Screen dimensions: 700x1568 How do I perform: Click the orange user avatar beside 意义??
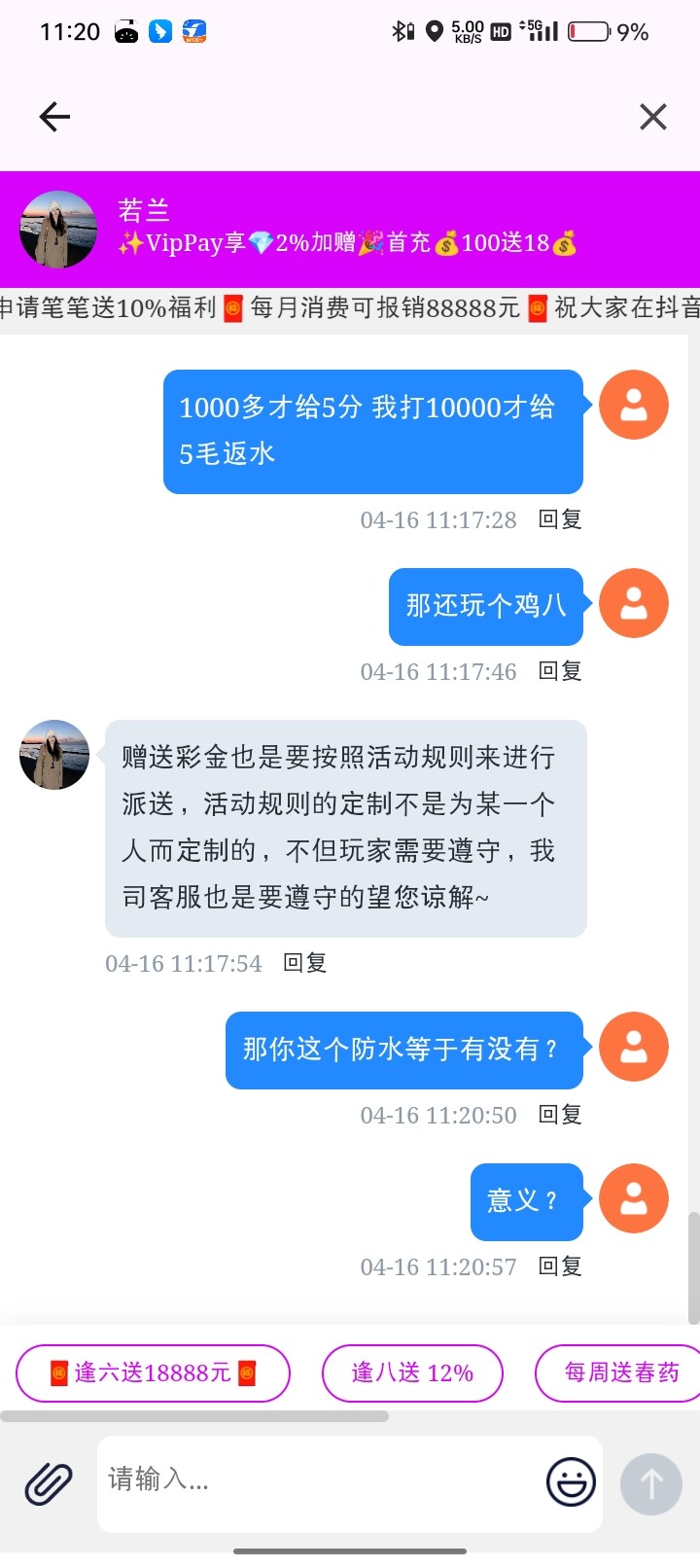634,1198
